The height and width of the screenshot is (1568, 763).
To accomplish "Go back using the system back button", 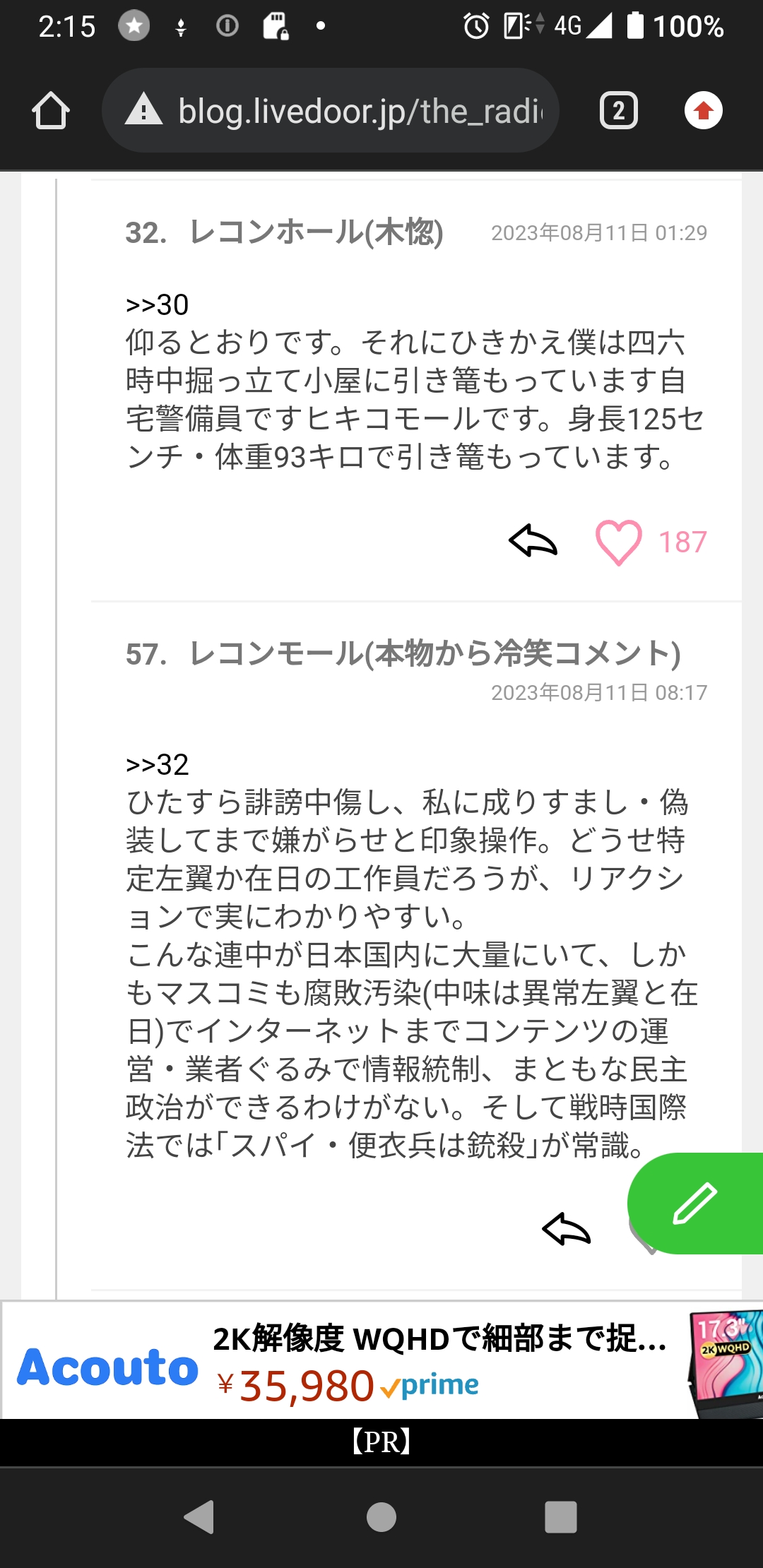I will point(199,1517).
